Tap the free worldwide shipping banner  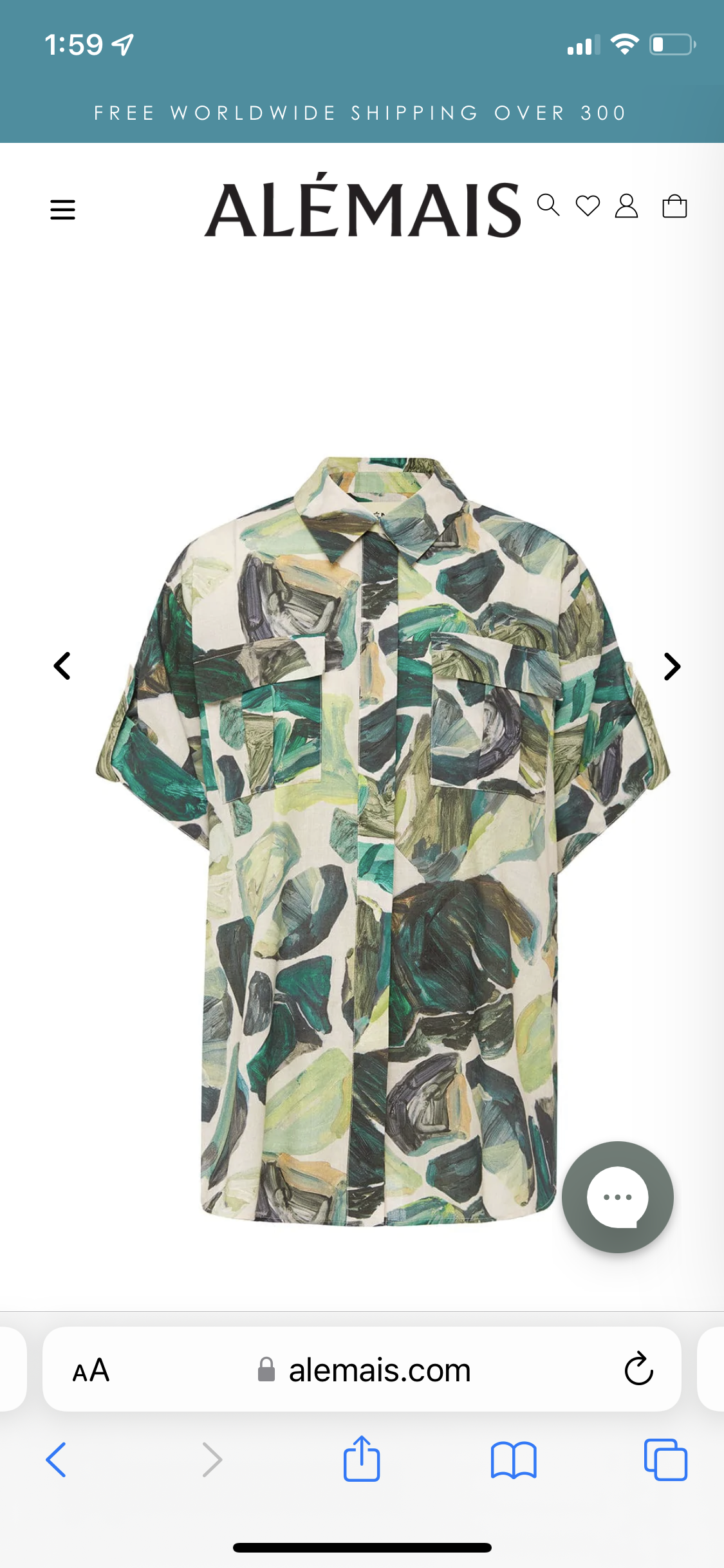[362, 113]
